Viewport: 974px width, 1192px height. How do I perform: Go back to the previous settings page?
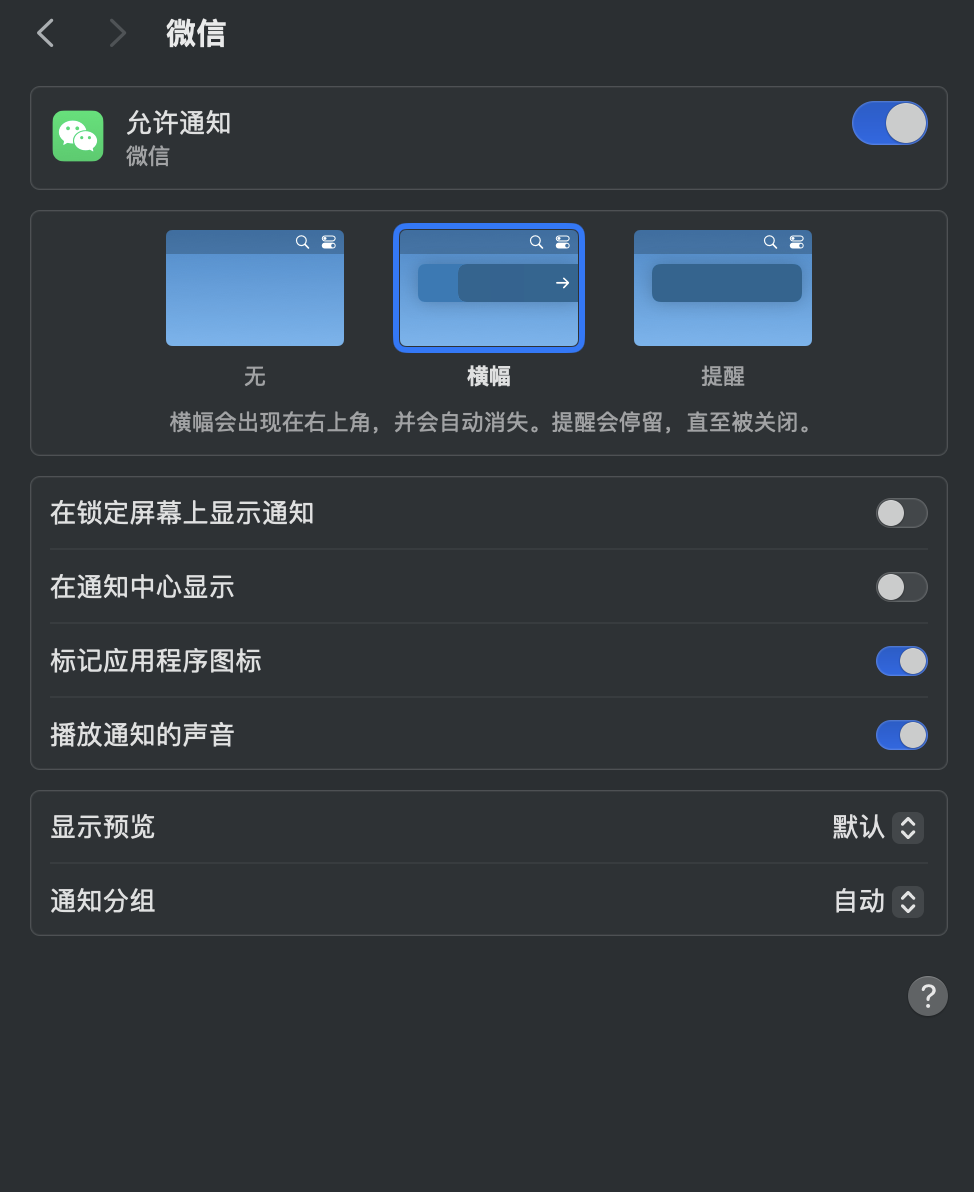45,33
